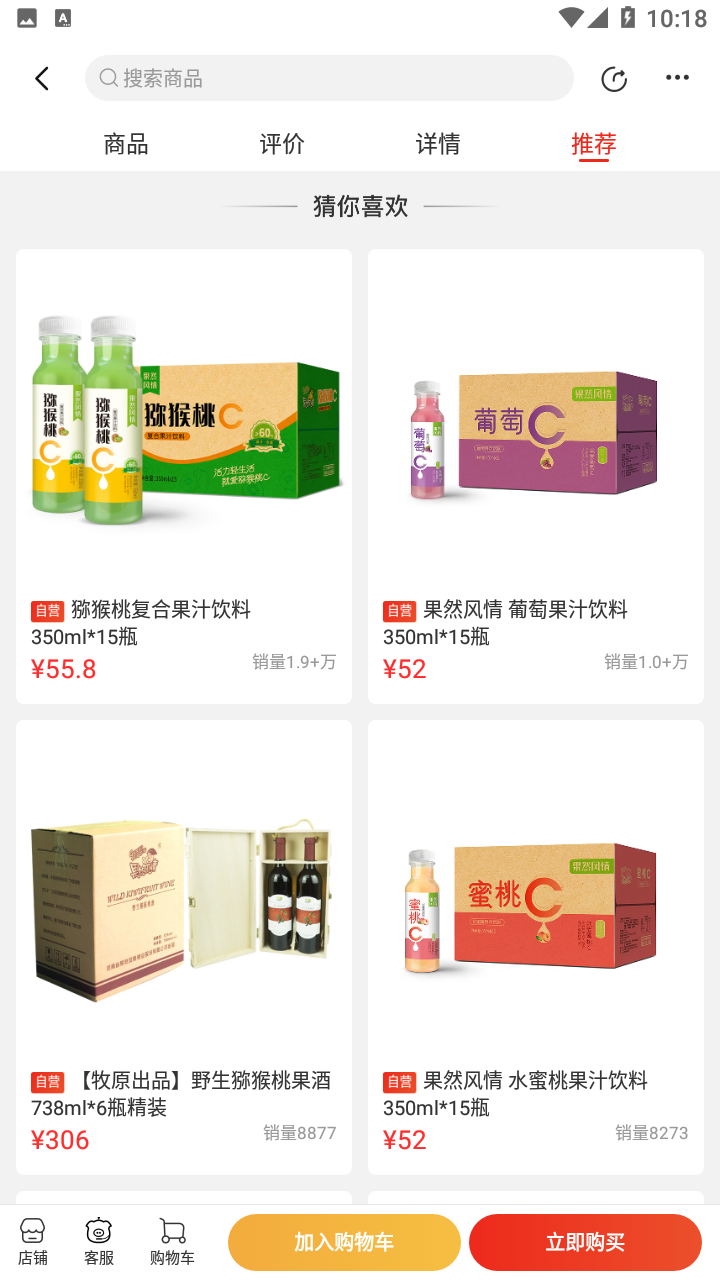Screen dimensions: 720x1280
Task: Switch to the 评价 tab
Action: coord(282,144)
